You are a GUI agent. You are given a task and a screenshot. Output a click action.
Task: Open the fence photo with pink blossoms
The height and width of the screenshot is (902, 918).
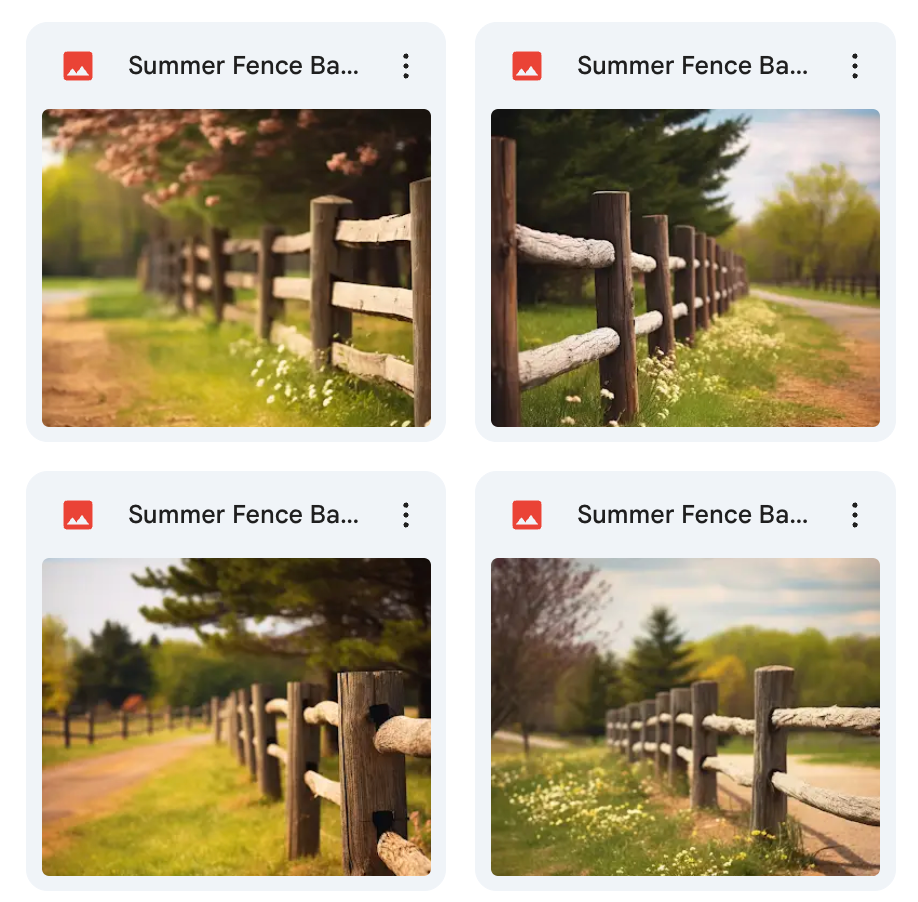(236, 267)
